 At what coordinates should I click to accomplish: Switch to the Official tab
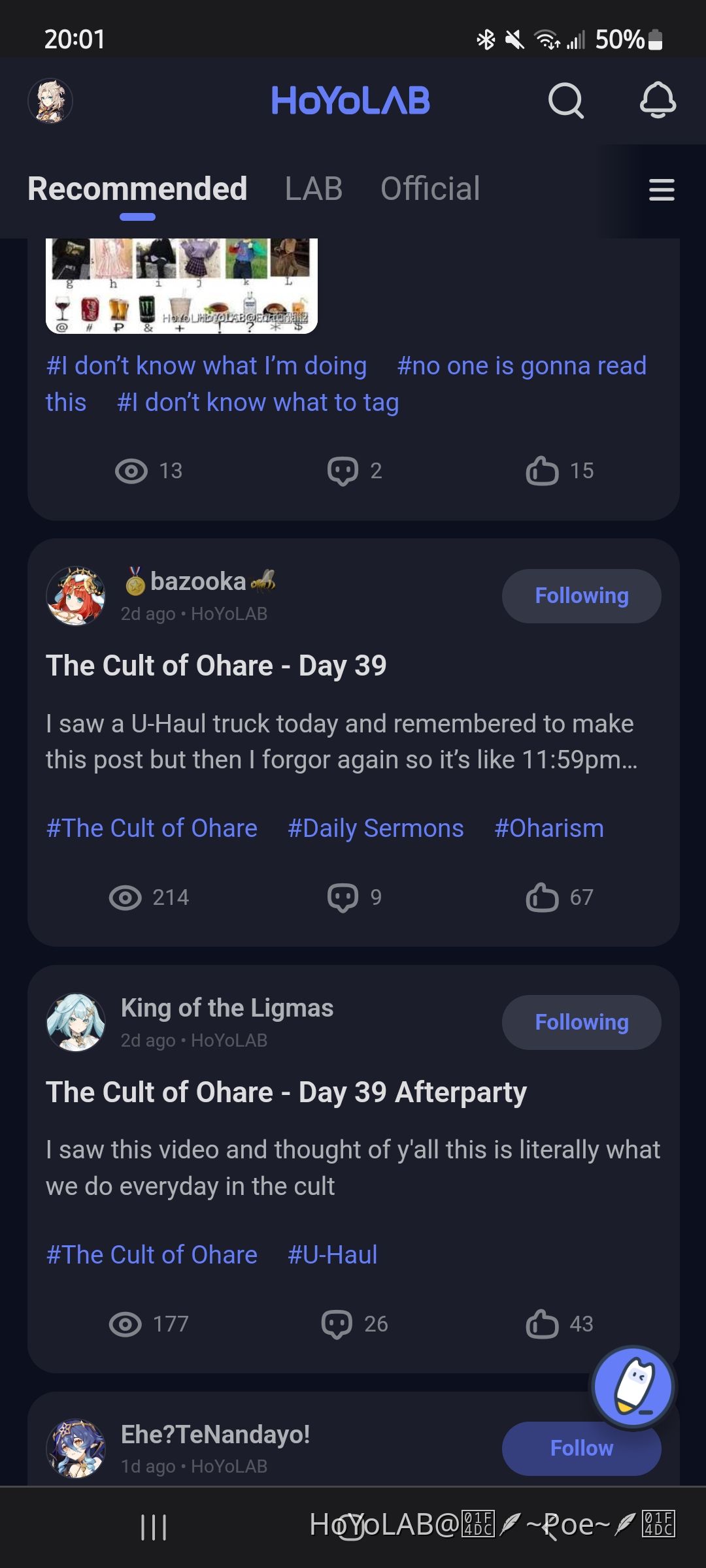tap(430, 189)
